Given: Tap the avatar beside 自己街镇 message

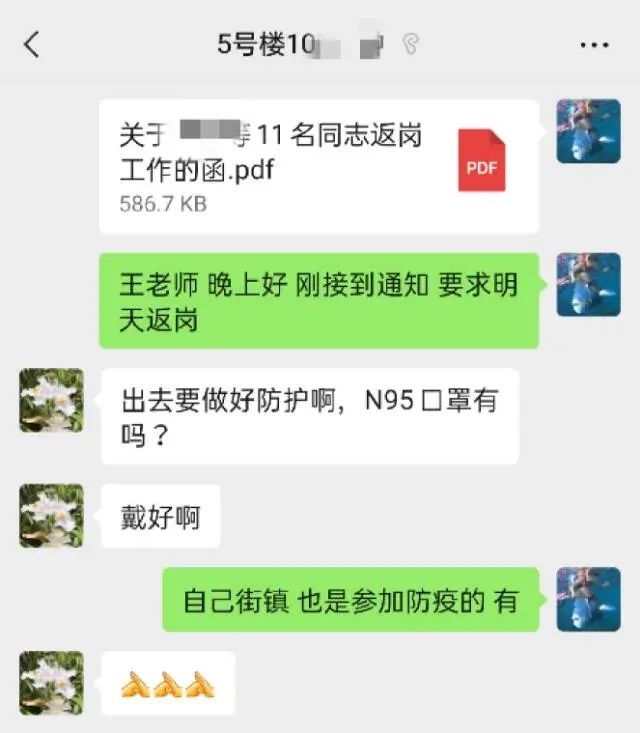Looking at the screenshot, I should [588, 599].
